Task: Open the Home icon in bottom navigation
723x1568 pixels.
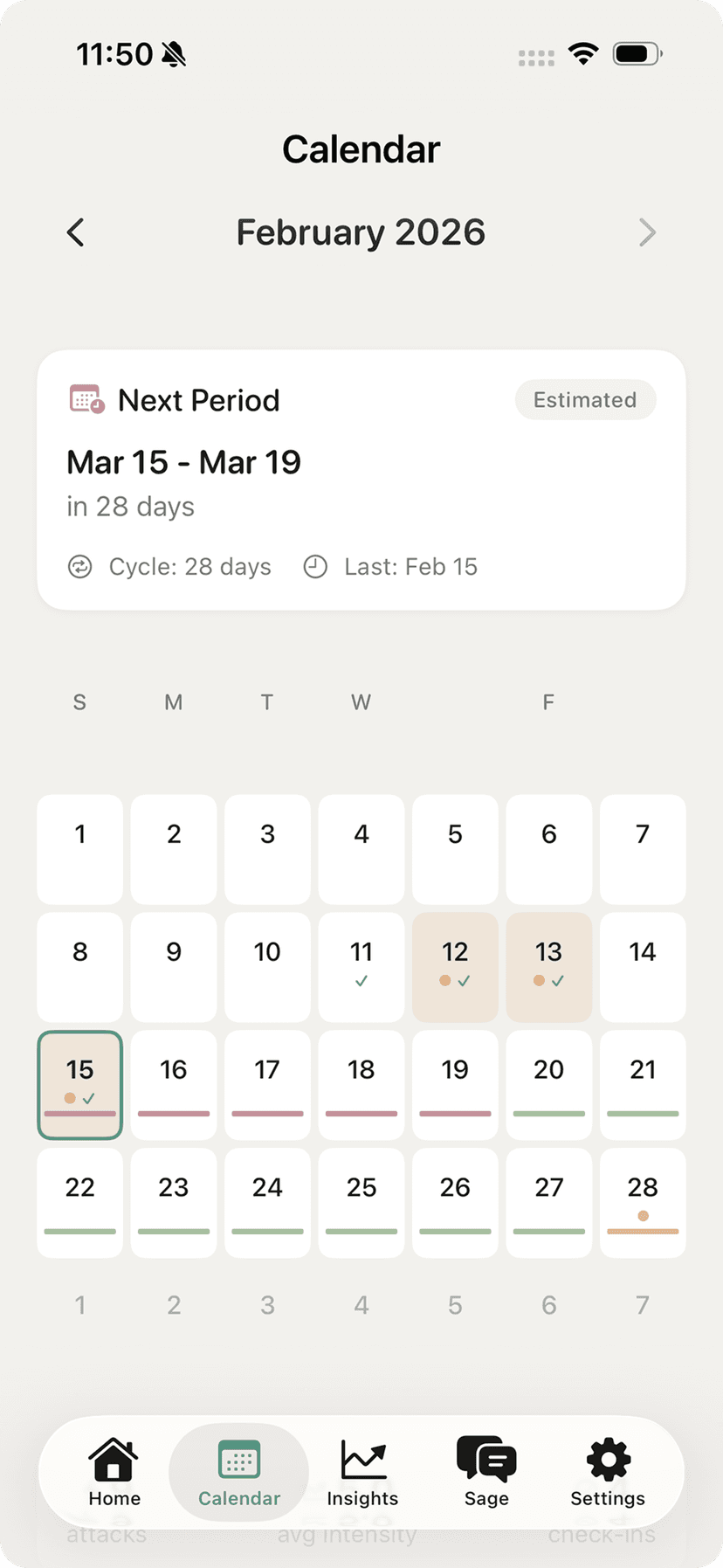Action: (x=113, y=1457)
